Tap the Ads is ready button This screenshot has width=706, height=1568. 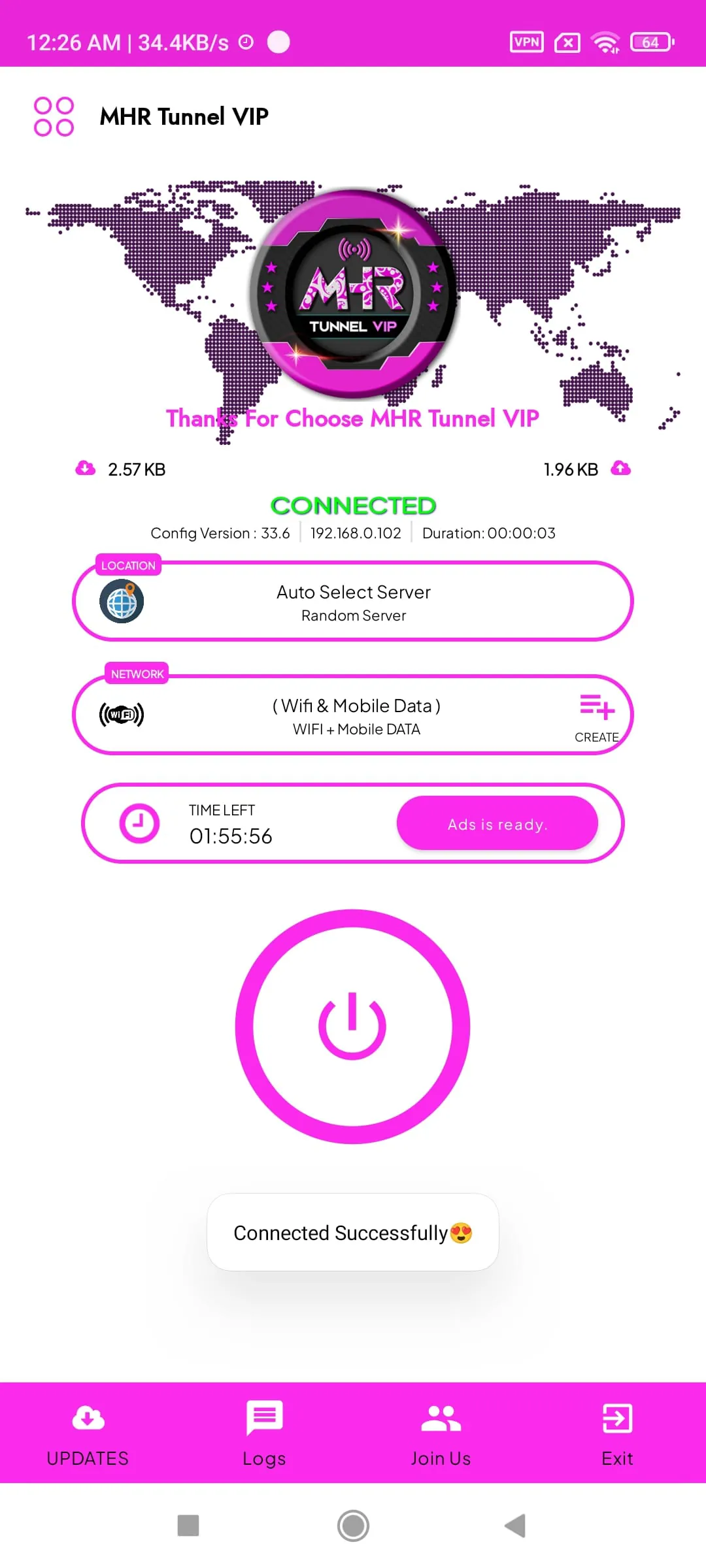(x=497, y=823)
